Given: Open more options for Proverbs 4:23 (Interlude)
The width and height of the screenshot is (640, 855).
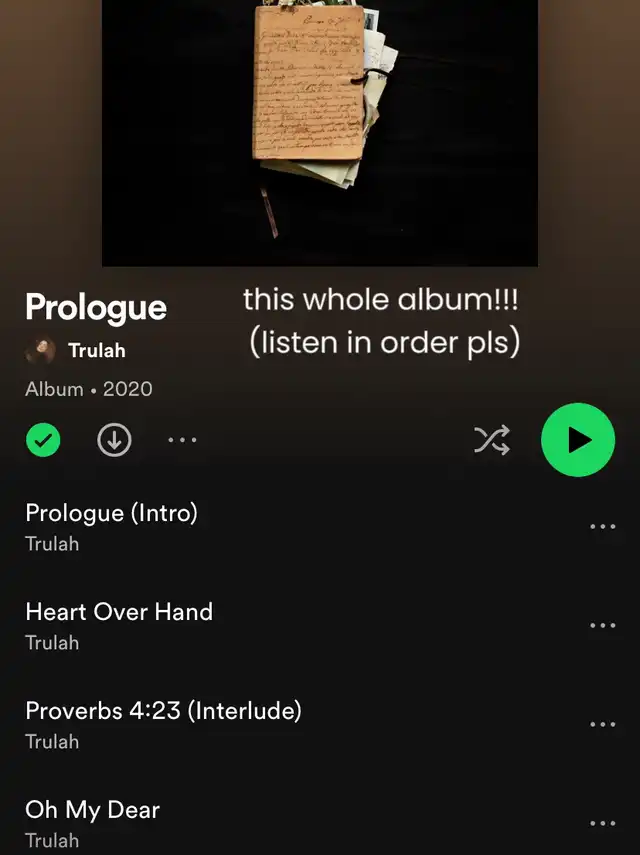Looking at the screenshot, I should point(603,724).
